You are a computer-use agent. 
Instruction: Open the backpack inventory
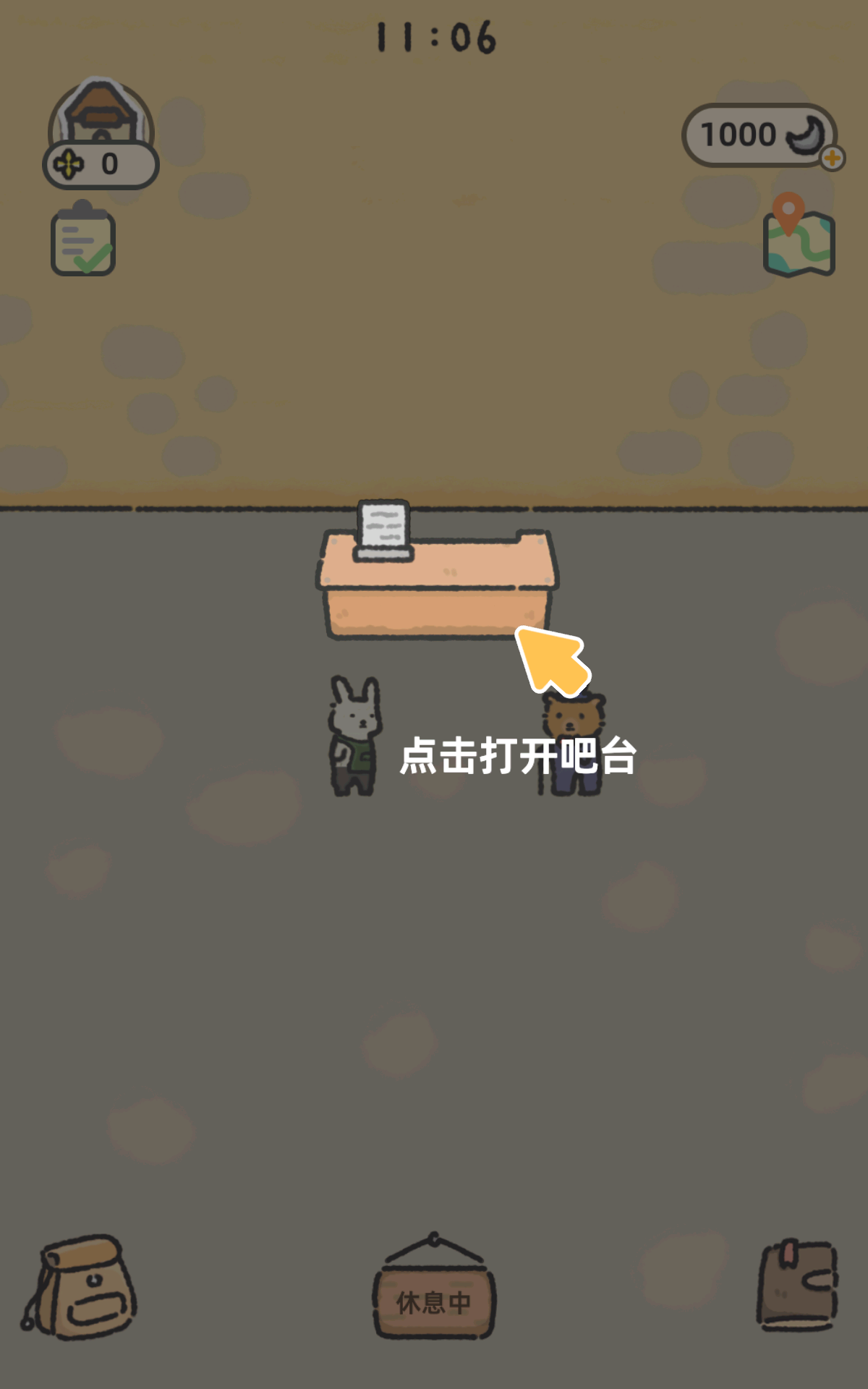point(80,1286)
